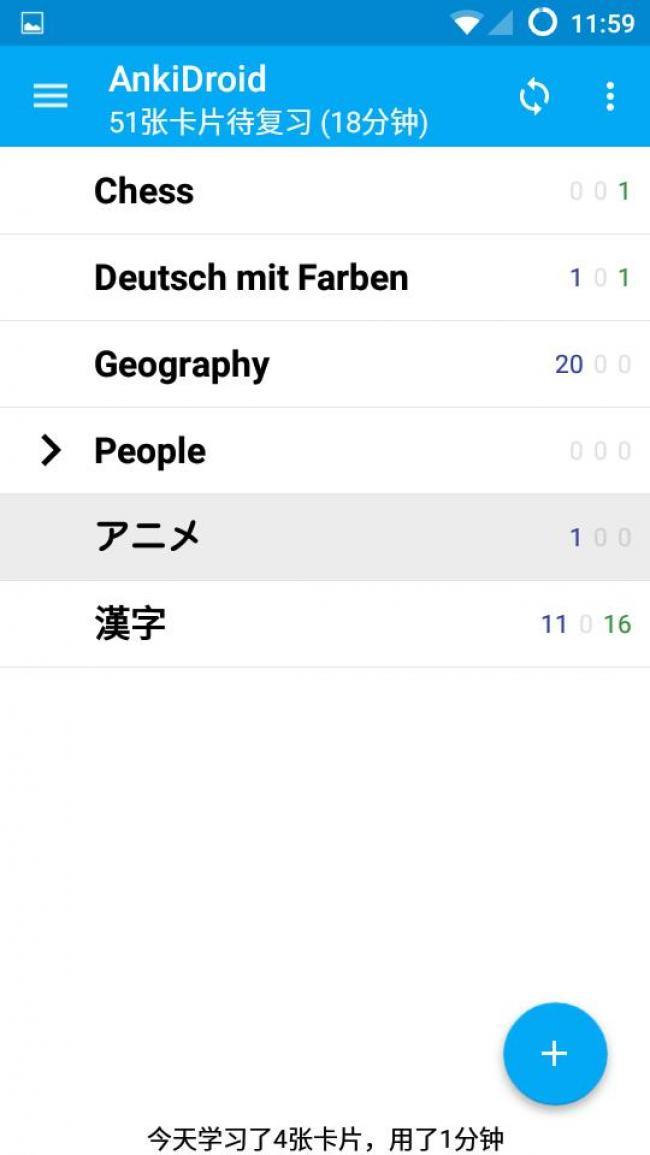Open the navigation drawer menu
This screenshot has height=1155, width=650.
click(x=50, y=96)
